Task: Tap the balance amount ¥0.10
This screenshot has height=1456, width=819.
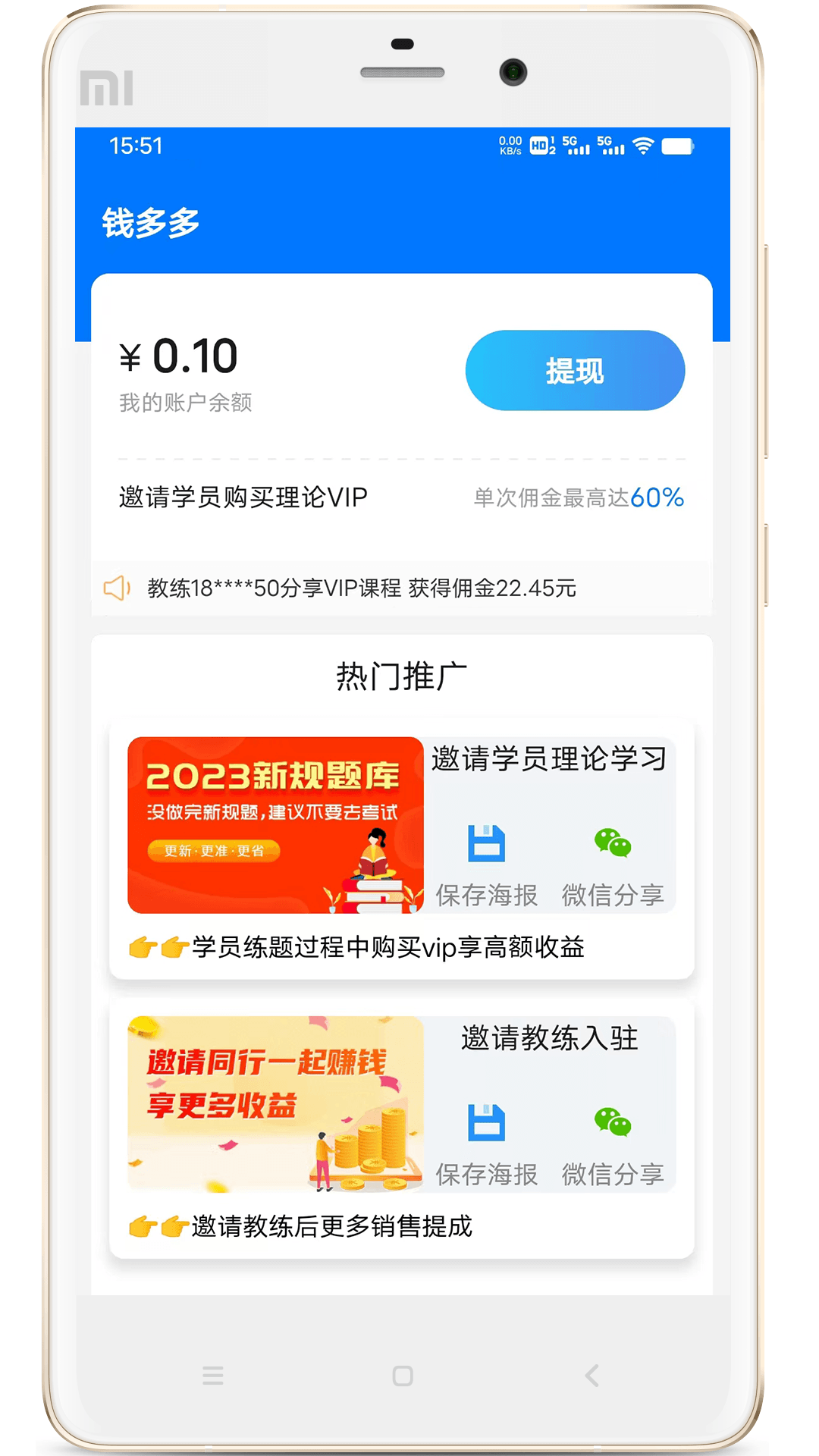Action: tap(178, 356)
